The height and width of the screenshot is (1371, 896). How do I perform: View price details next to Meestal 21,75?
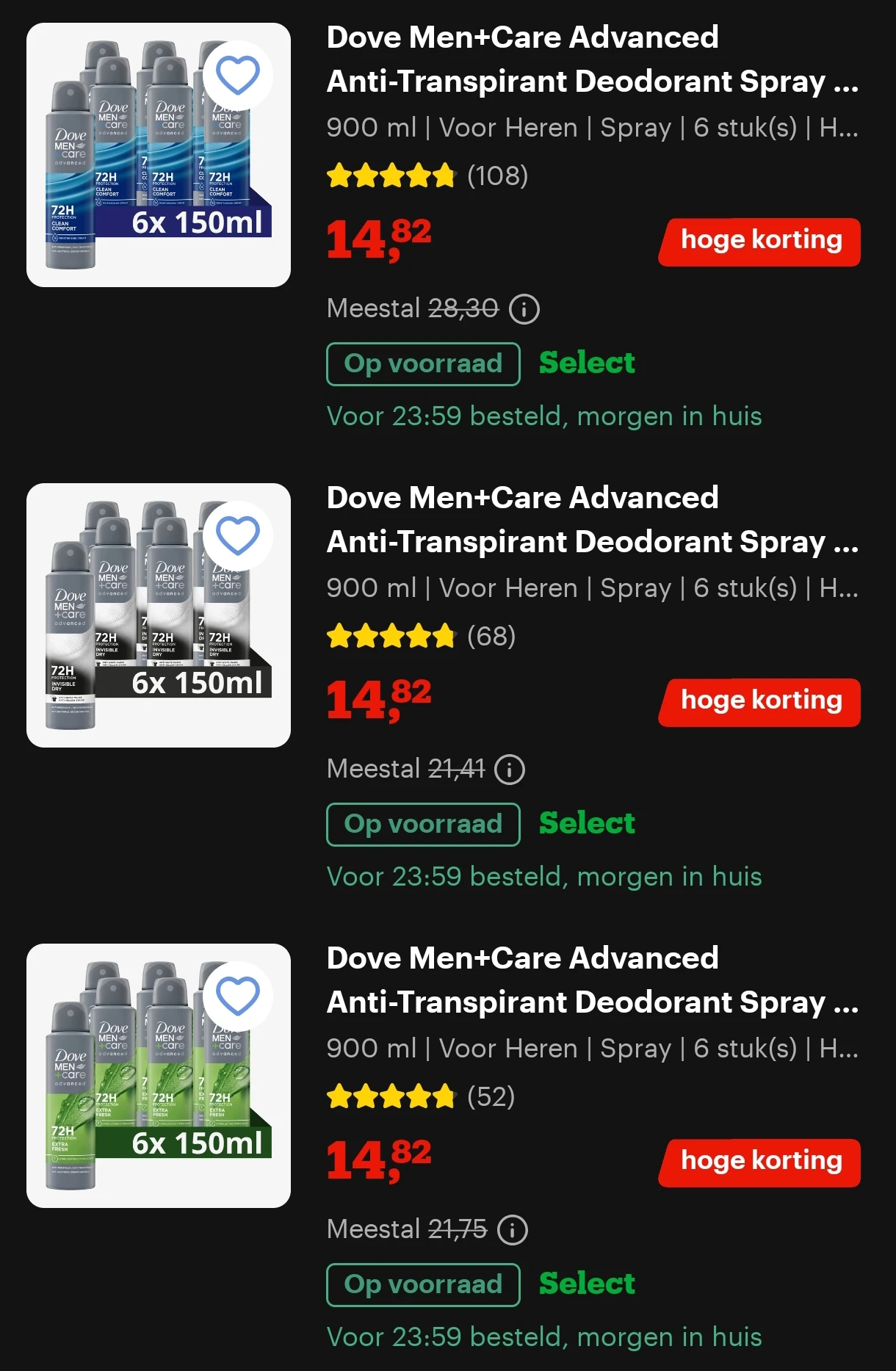(513, 1230)
